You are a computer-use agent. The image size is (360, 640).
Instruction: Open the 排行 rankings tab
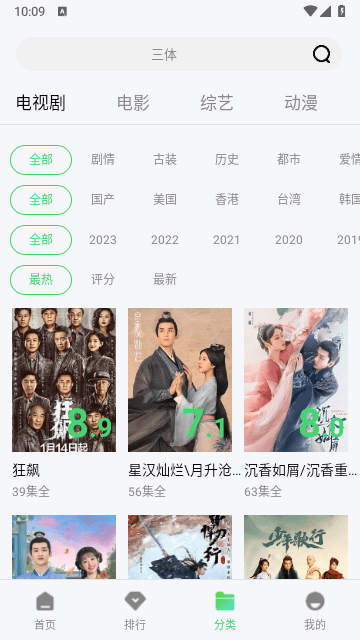point(135,611)
